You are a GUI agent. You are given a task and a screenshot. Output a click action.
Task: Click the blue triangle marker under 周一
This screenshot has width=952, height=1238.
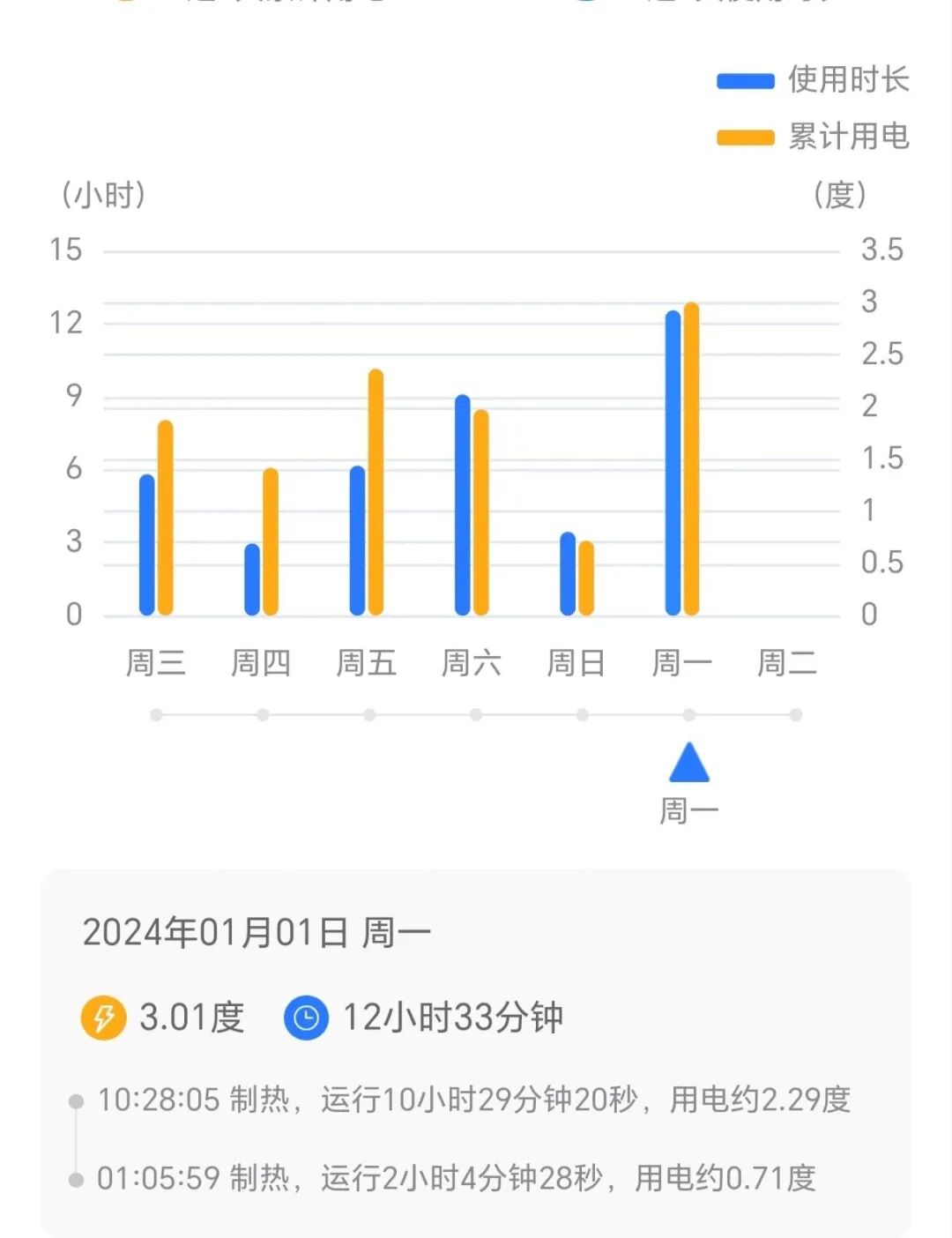point(689,765)
